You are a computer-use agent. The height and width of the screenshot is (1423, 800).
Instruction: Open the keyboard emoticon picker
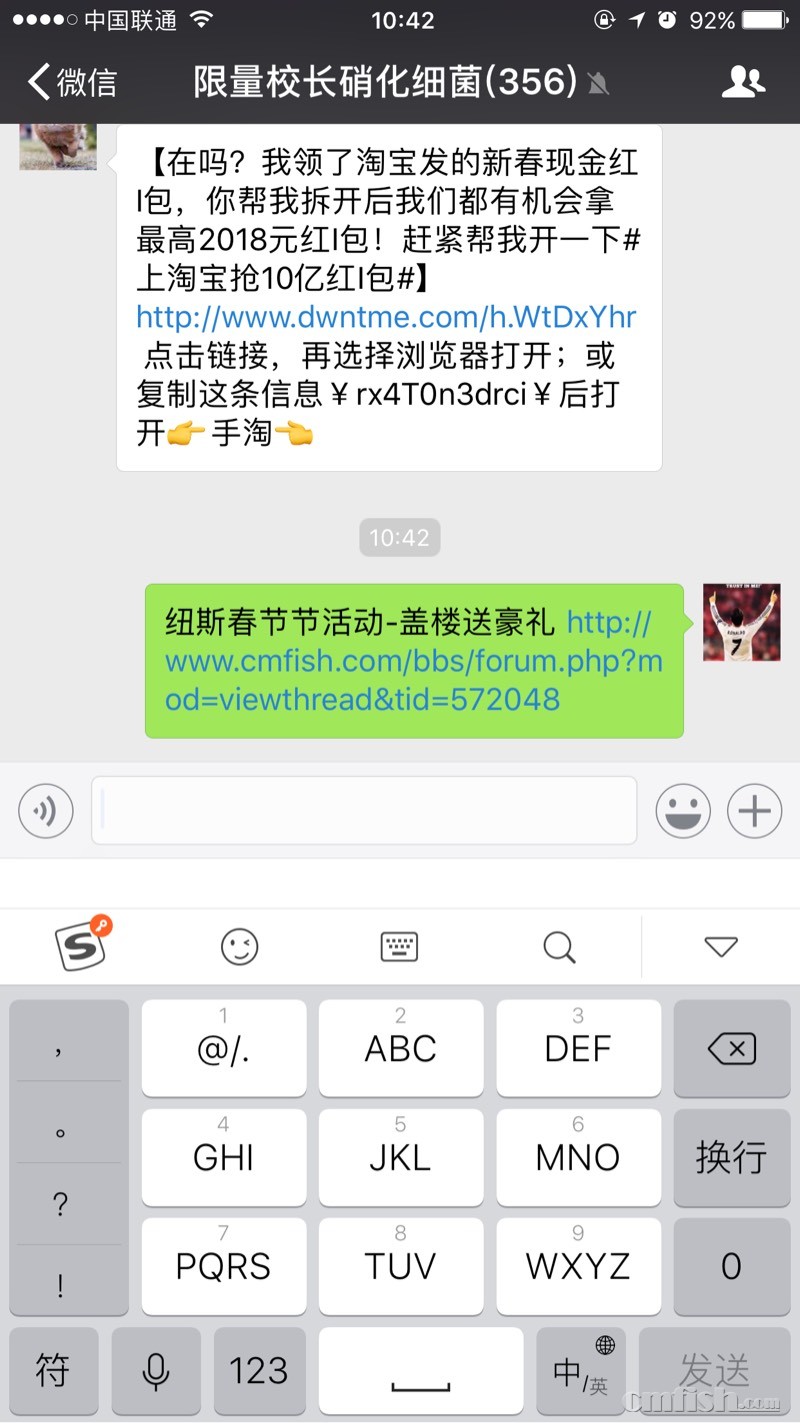point(240,946)
